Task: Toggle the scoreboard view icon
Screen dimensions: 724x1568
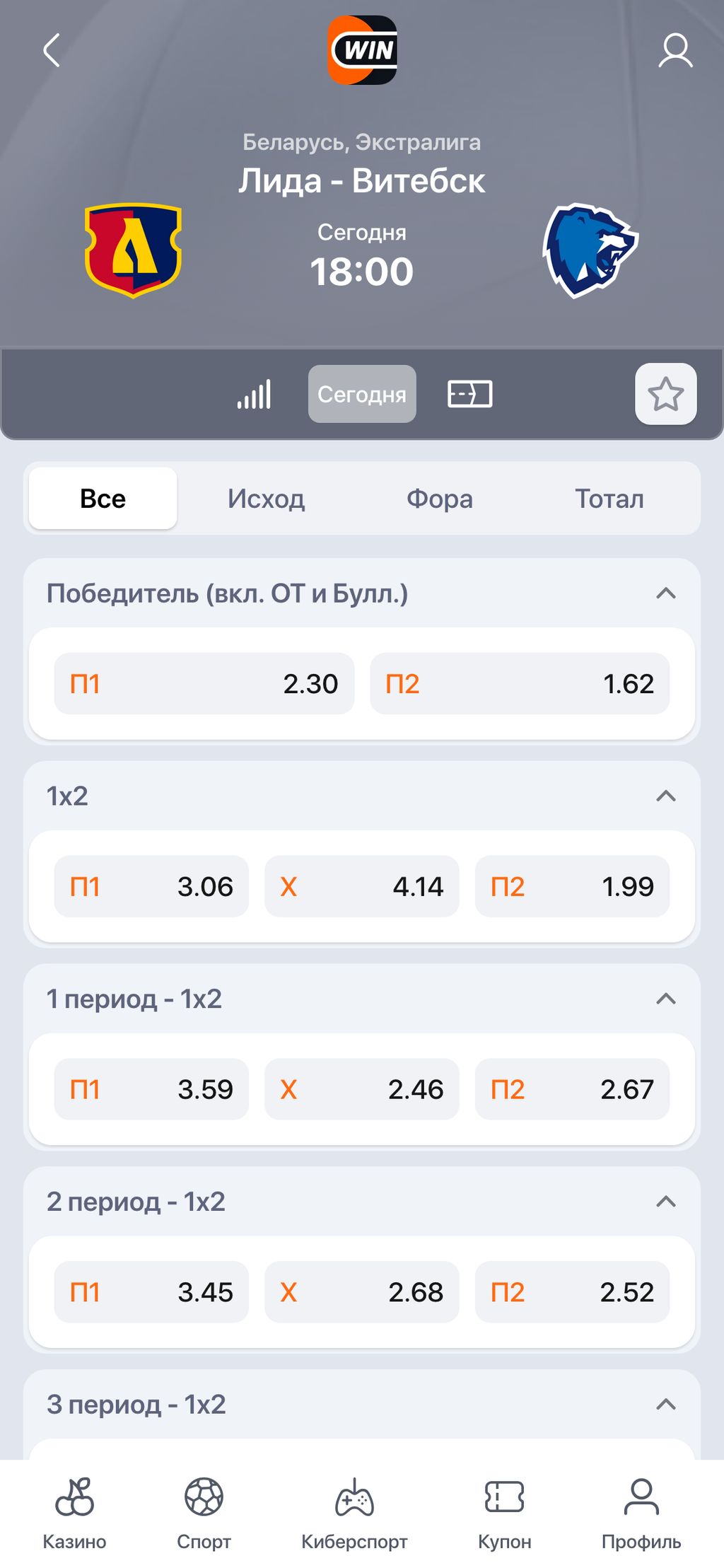Action: coord(470,394)
